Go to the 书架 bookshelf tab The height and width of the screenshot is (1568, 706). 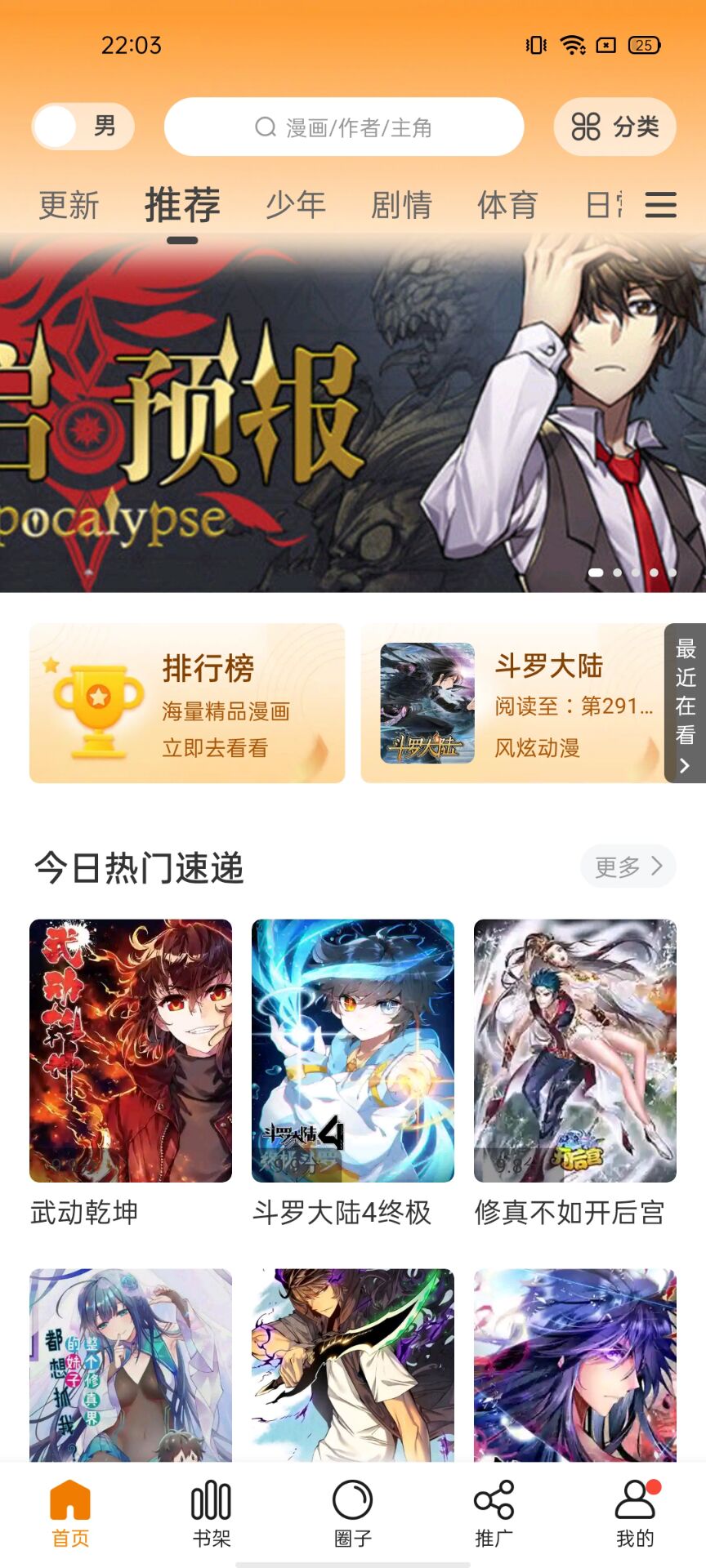coord(212,1513)
